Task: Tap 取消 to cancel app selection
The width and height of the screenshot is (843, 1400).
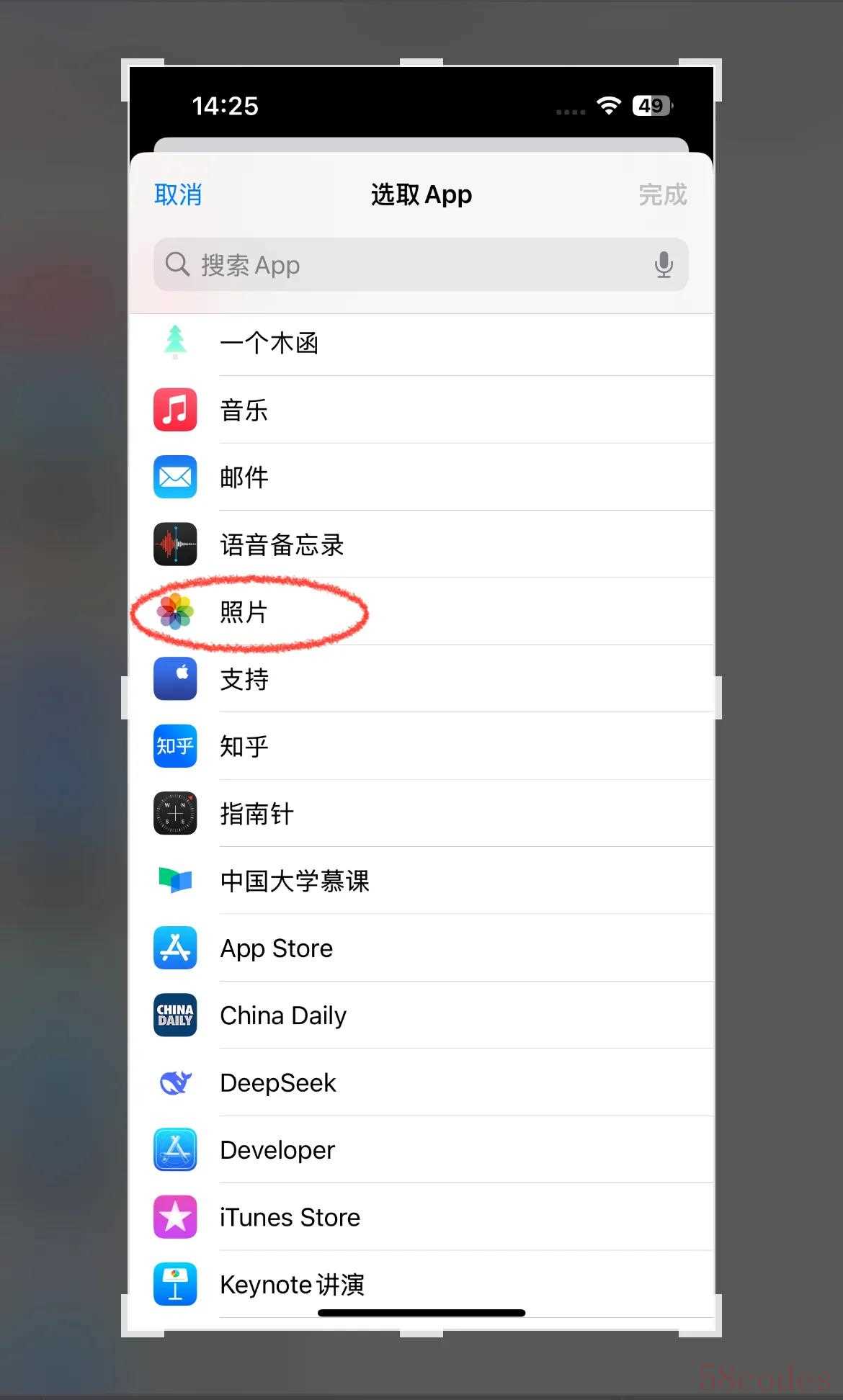Action: click(x=178, y=194)
